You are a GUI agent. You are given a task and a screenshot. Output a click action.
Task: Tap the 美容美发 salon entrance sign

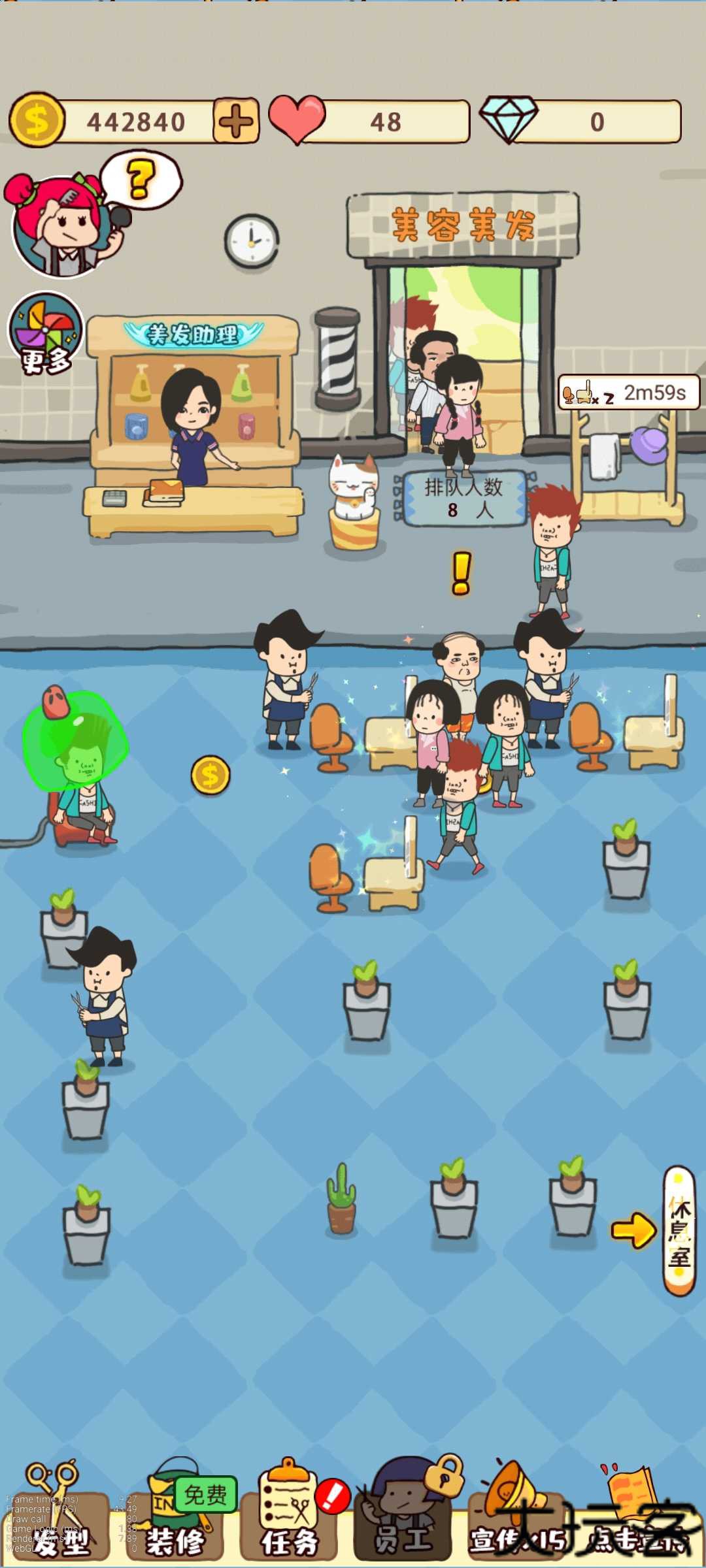coord(464,222)
